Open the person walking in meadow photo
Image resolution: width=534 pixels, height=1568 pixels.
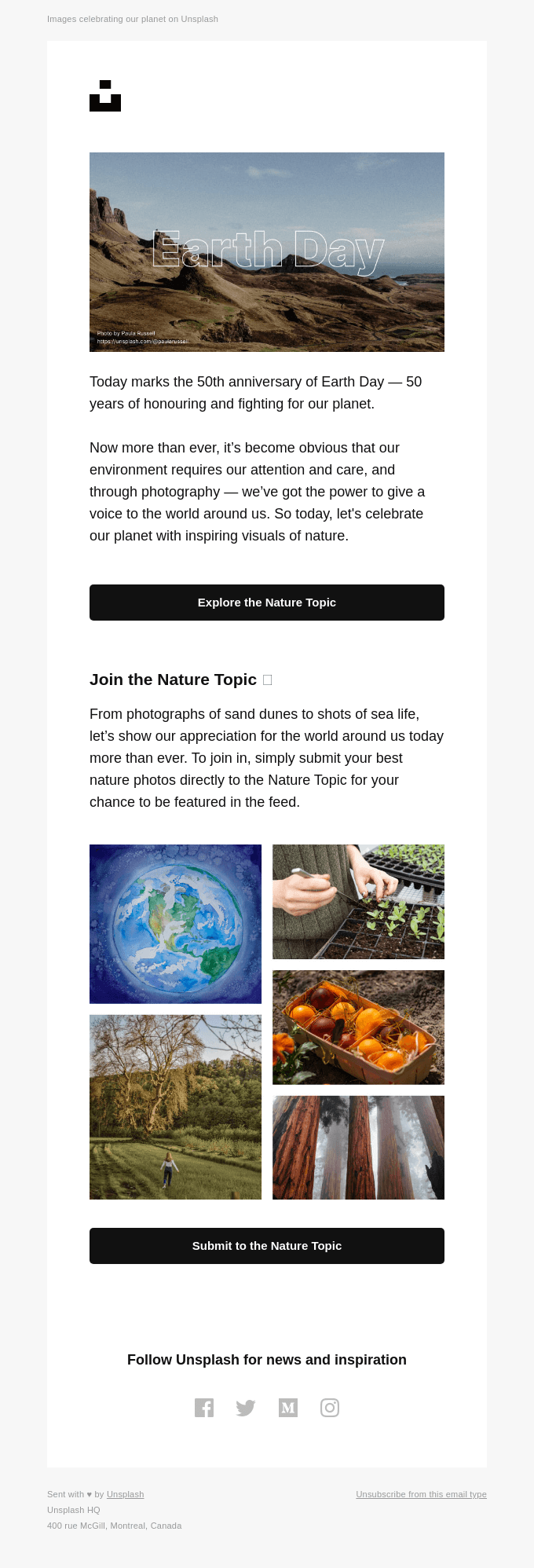[x=175, y=1107]
